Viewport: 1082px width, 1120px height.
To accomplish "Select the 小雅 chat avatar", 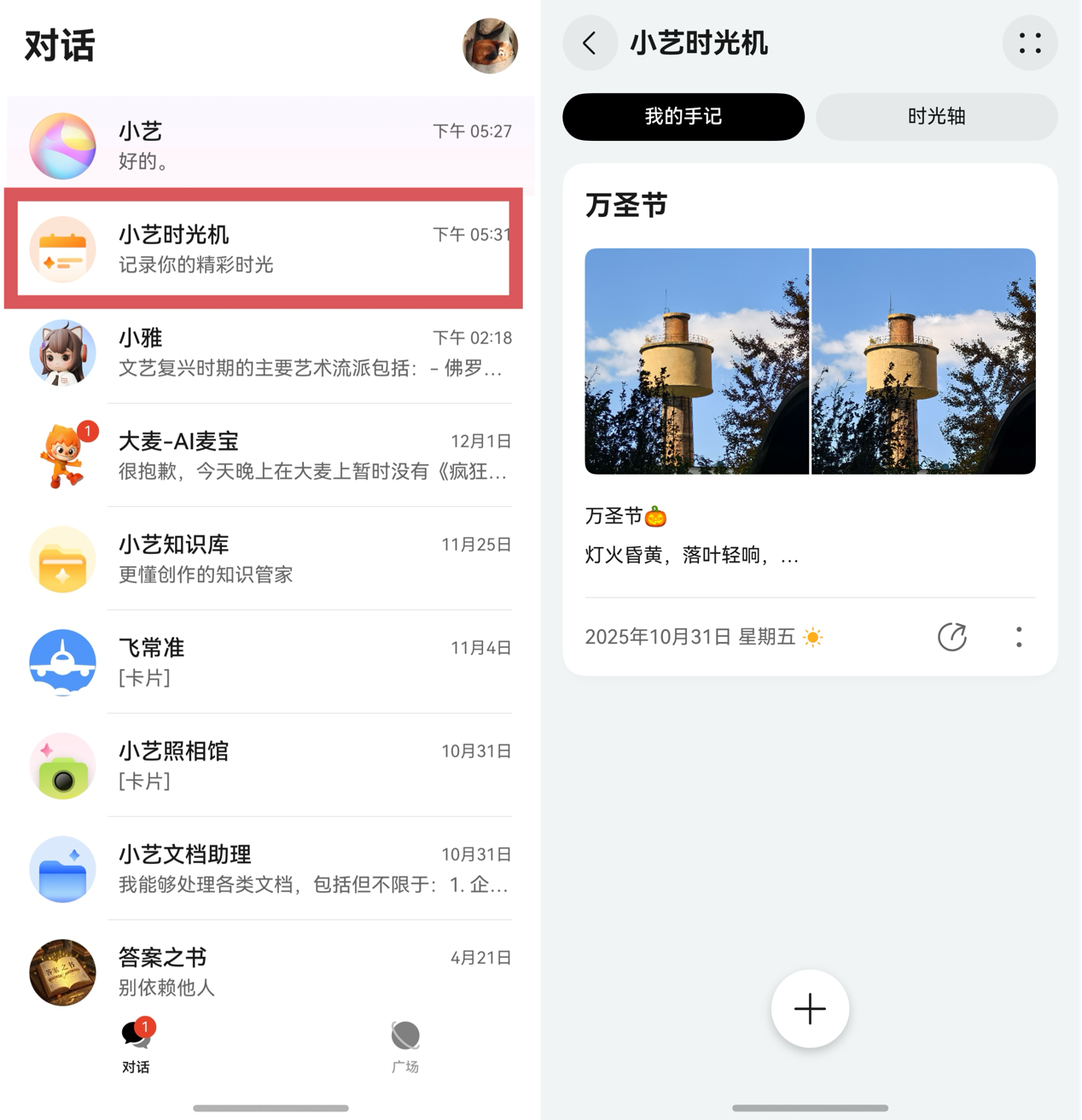I will (x=62, y=353).
